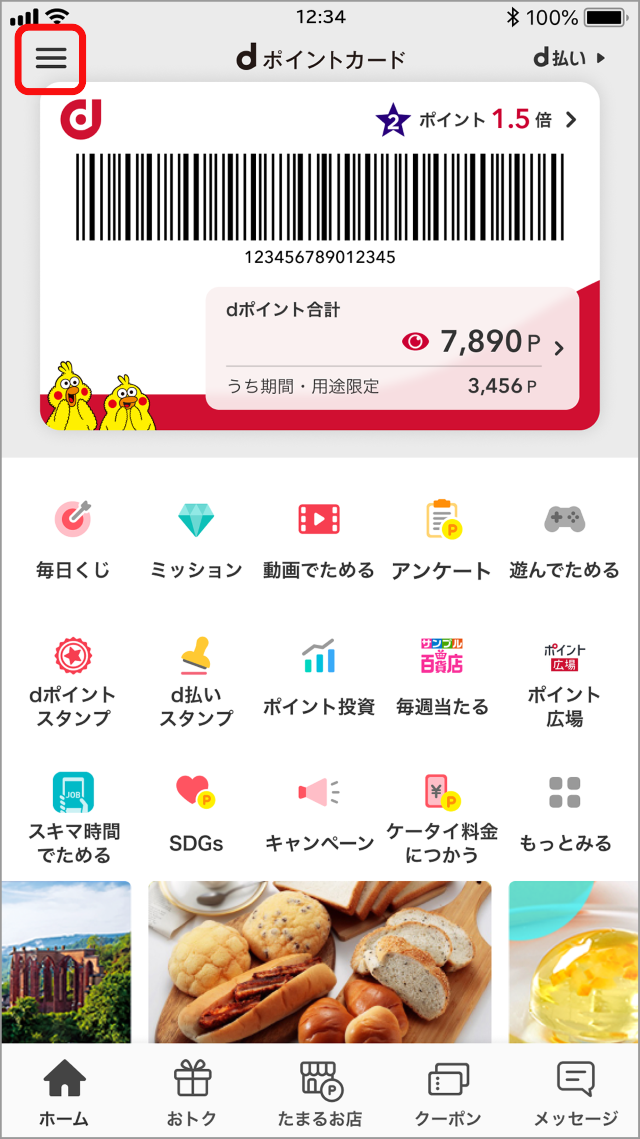Go to d払い from the header
This screenshot has width=640, height=1139.
[569, 58]
